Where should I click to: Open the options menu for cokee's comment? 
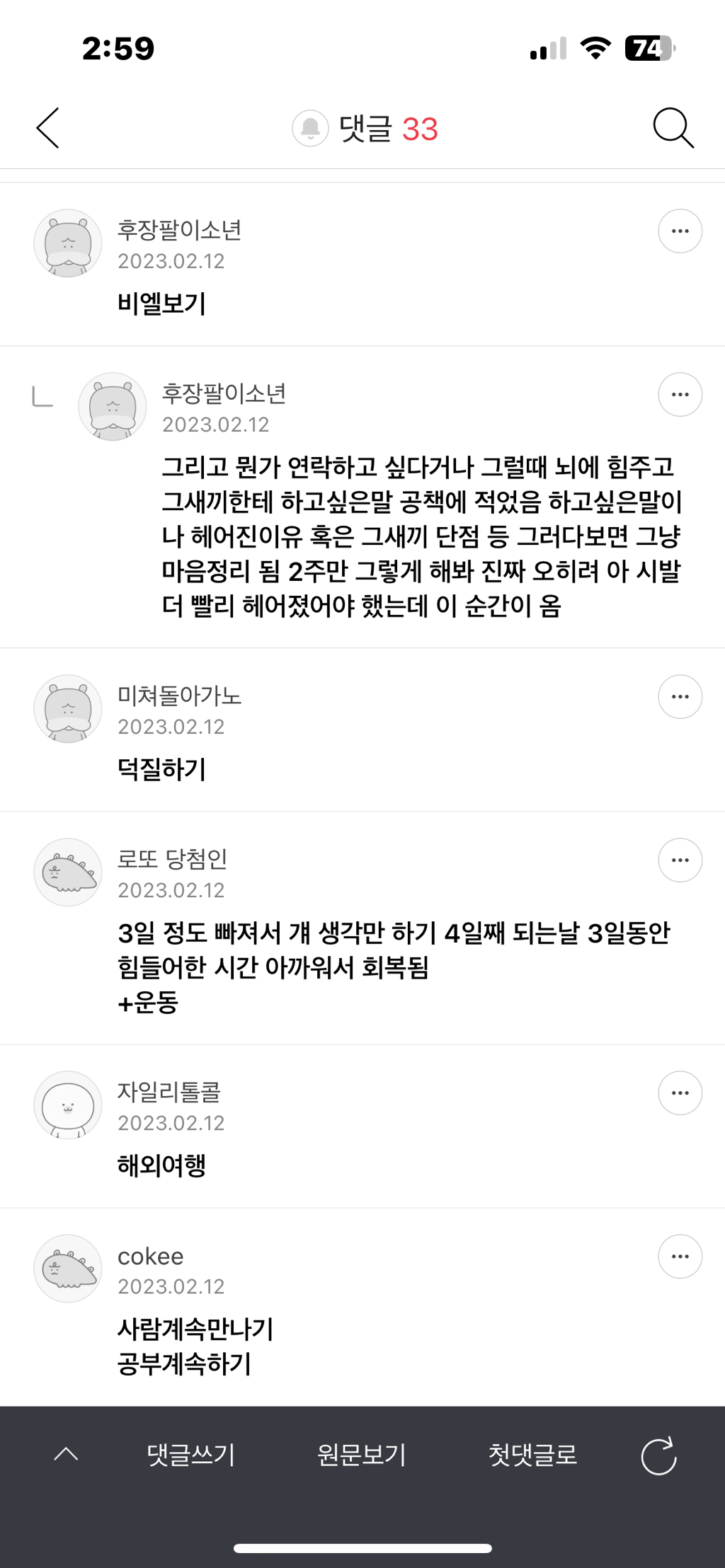pos(680,1256)
